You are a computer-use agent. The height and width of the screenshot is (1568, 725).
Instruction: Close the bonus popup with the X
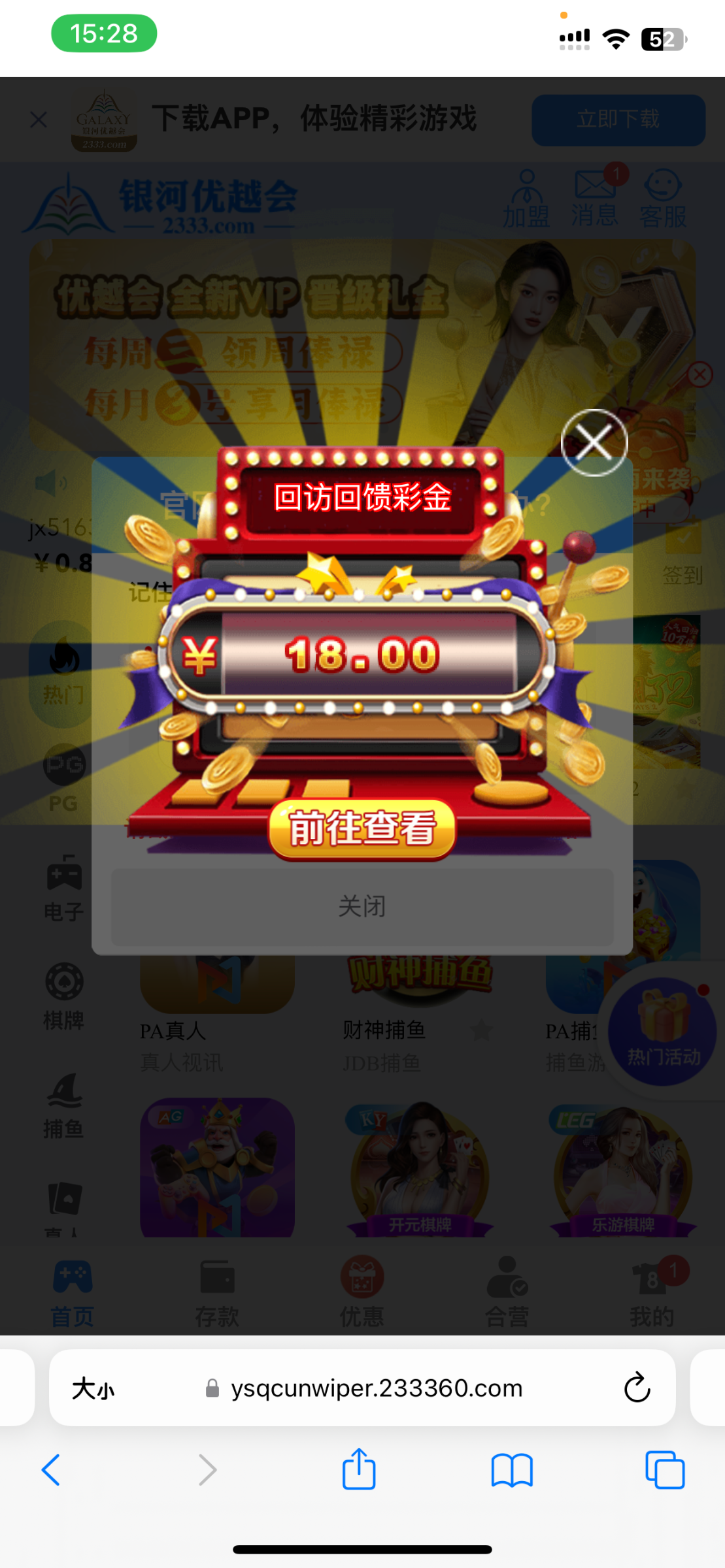tap(594, 443)
